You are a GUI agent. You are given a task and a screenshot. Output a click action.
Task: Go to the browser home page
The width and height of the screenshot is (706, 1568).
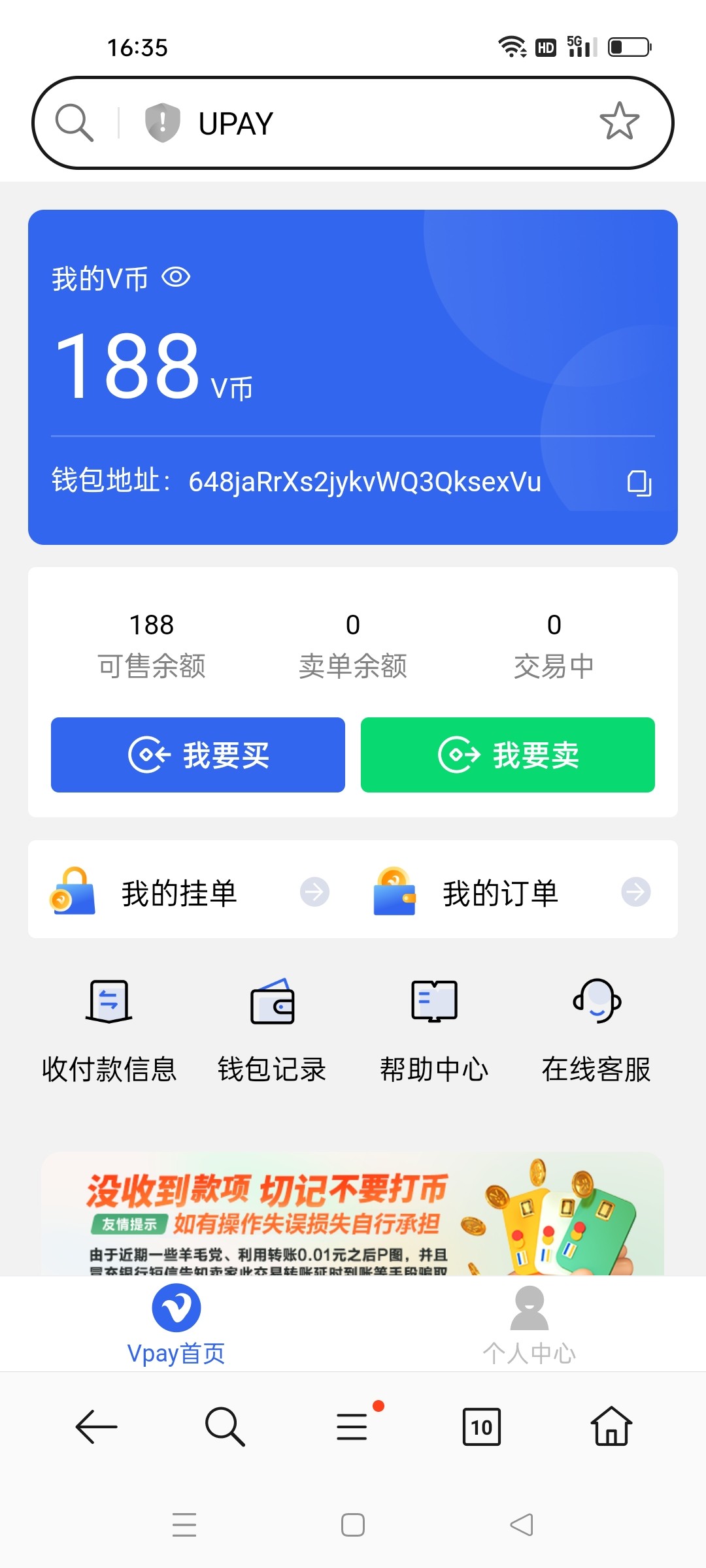tap(611, 1426)
